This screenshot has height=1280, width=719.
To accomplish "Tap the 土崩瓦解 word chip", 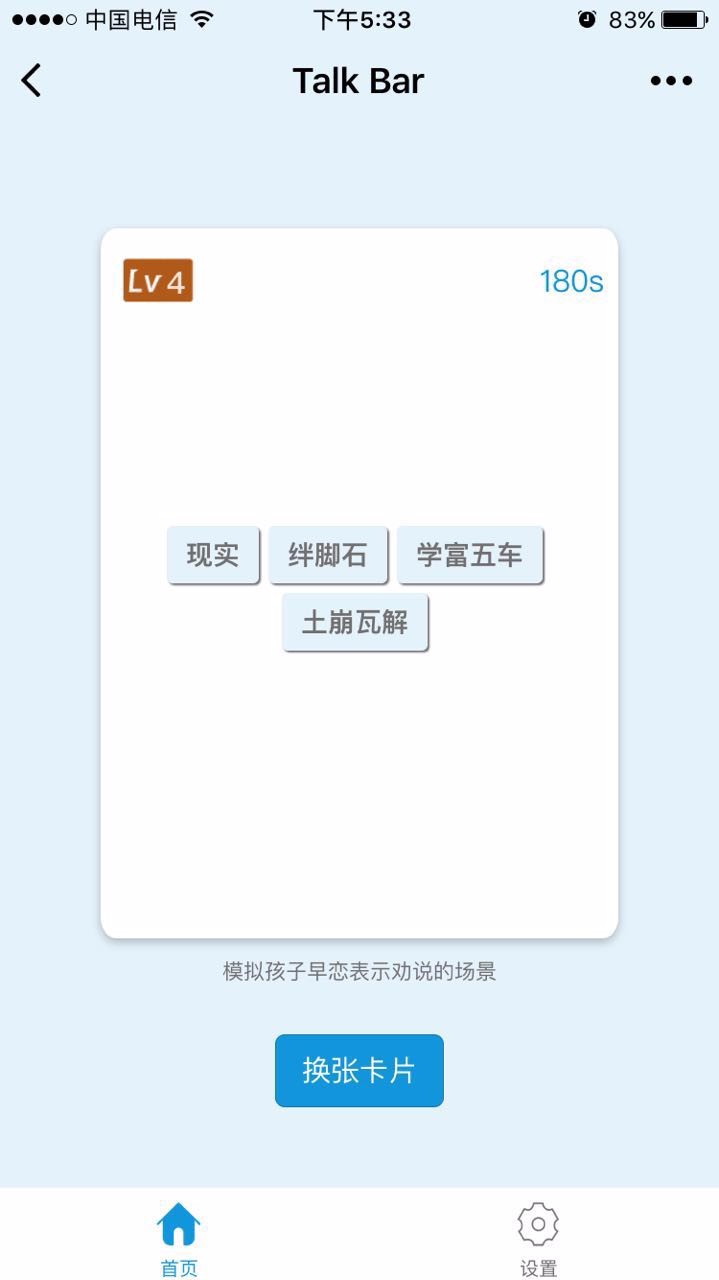I will pyautogui.click(x=355, y=622).
